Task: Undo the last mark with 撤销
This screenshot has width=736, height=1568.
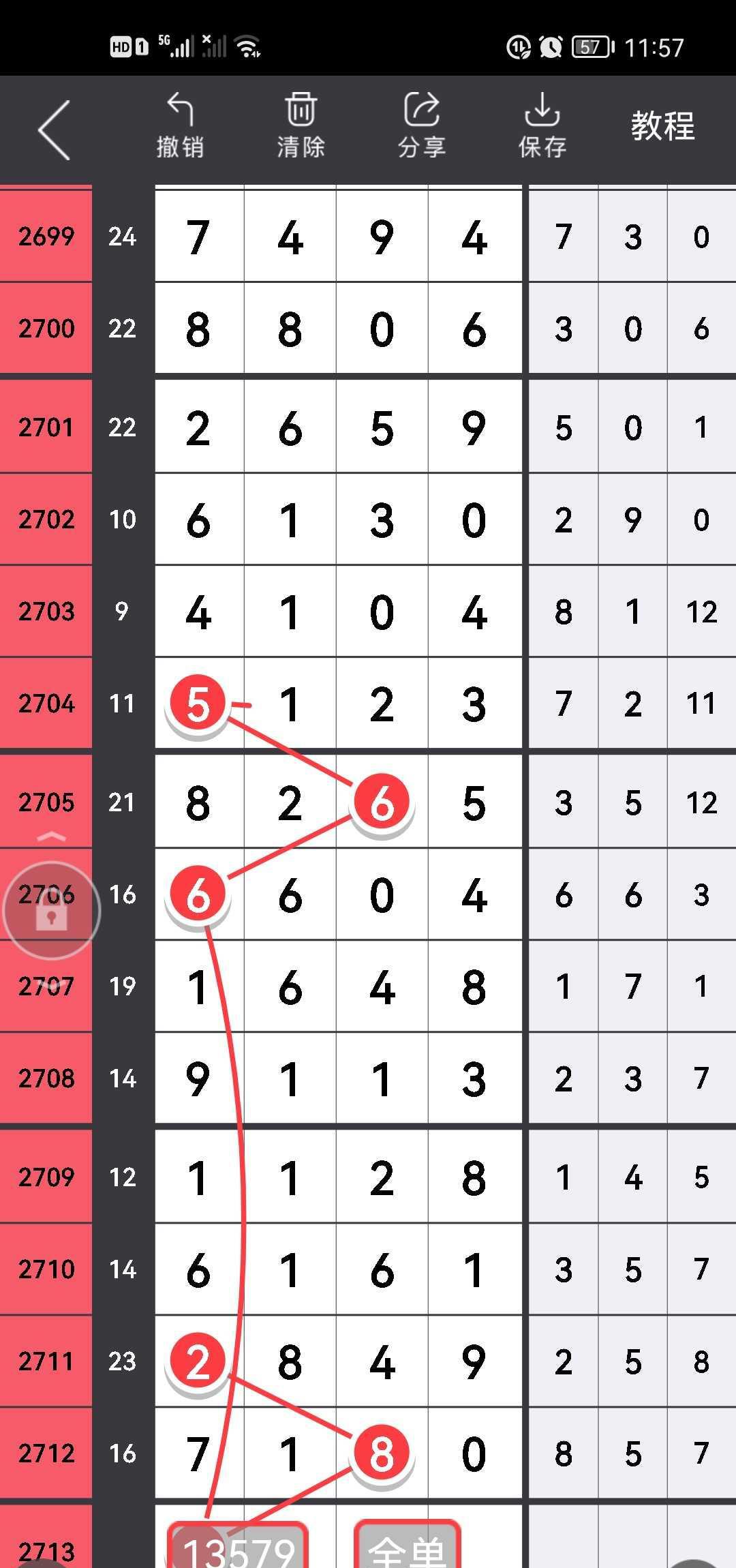Action: [x=180, y=127]
